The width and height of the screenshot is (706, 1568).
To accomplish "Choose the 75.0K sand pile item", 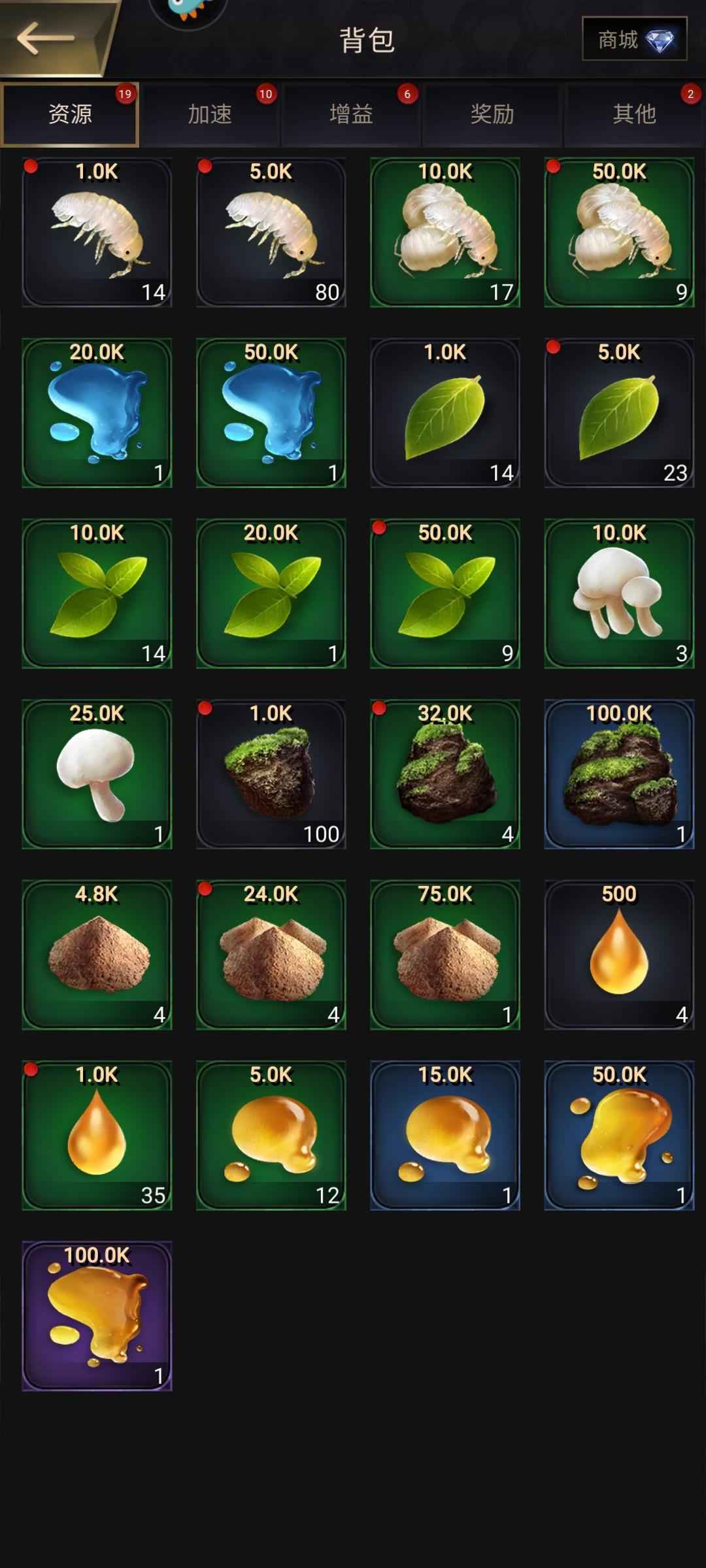I will [445, 955].
